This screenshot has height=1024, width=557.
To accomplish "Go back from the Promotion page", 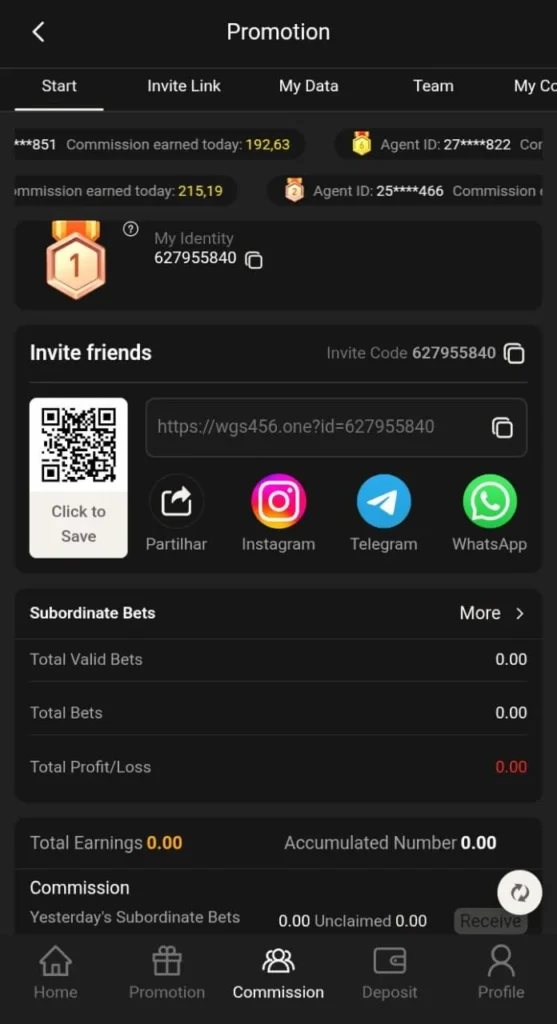I will point(39,31).
